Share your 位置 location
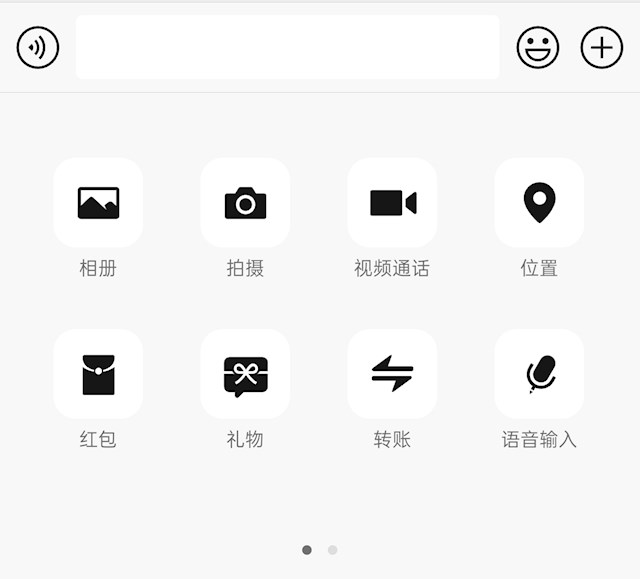The width and height of the screenshot is (640, 579). pos(539,203)
